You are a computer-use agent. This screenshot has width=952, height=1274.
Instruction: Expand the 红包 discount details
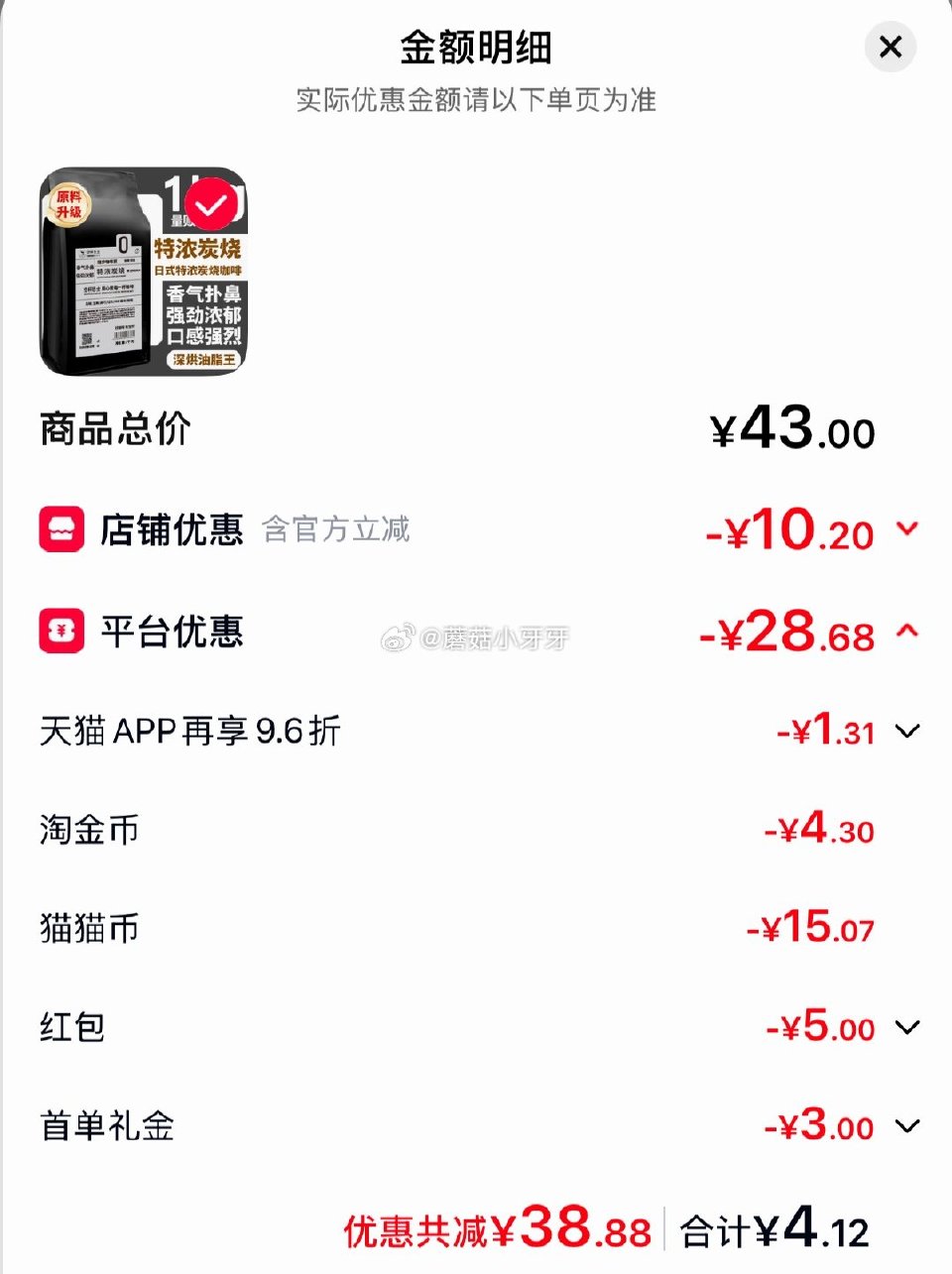click(x=905, y=1028)
